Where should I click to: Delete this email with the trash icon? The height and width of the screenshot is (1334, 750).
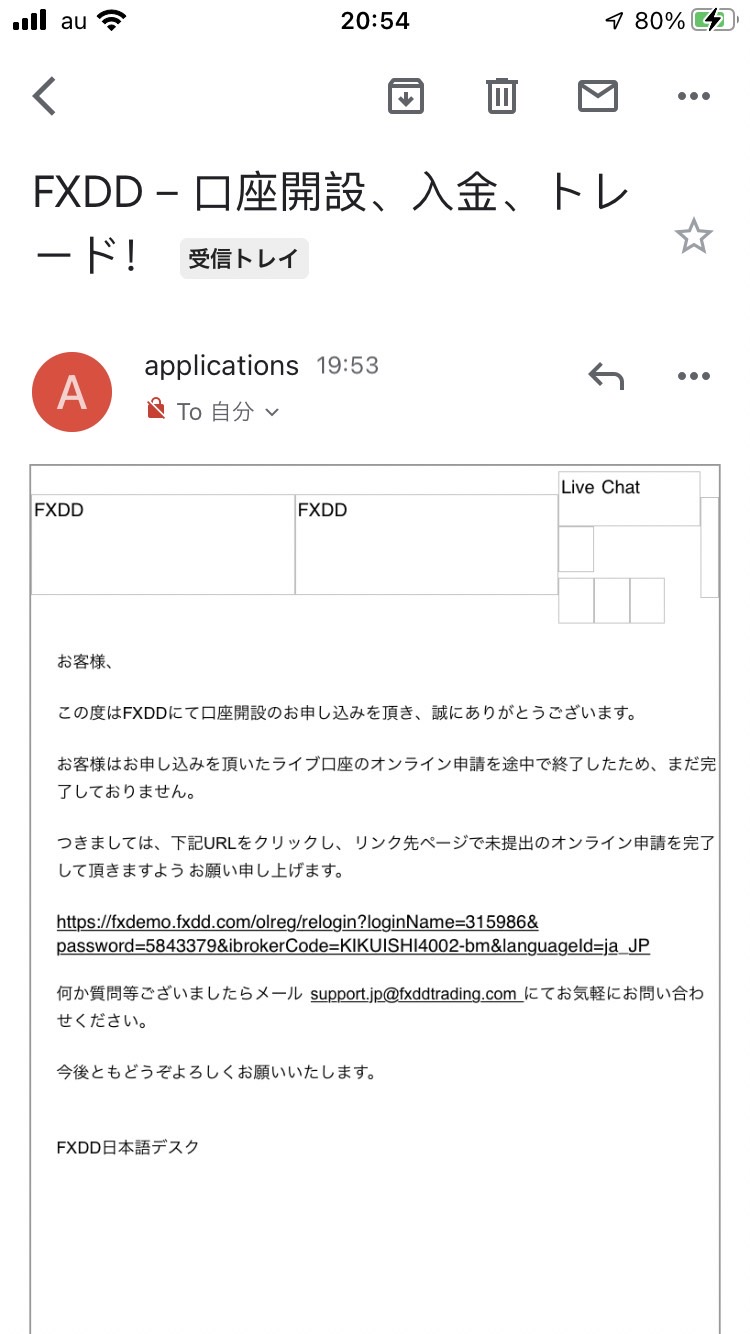pos(501,96)
